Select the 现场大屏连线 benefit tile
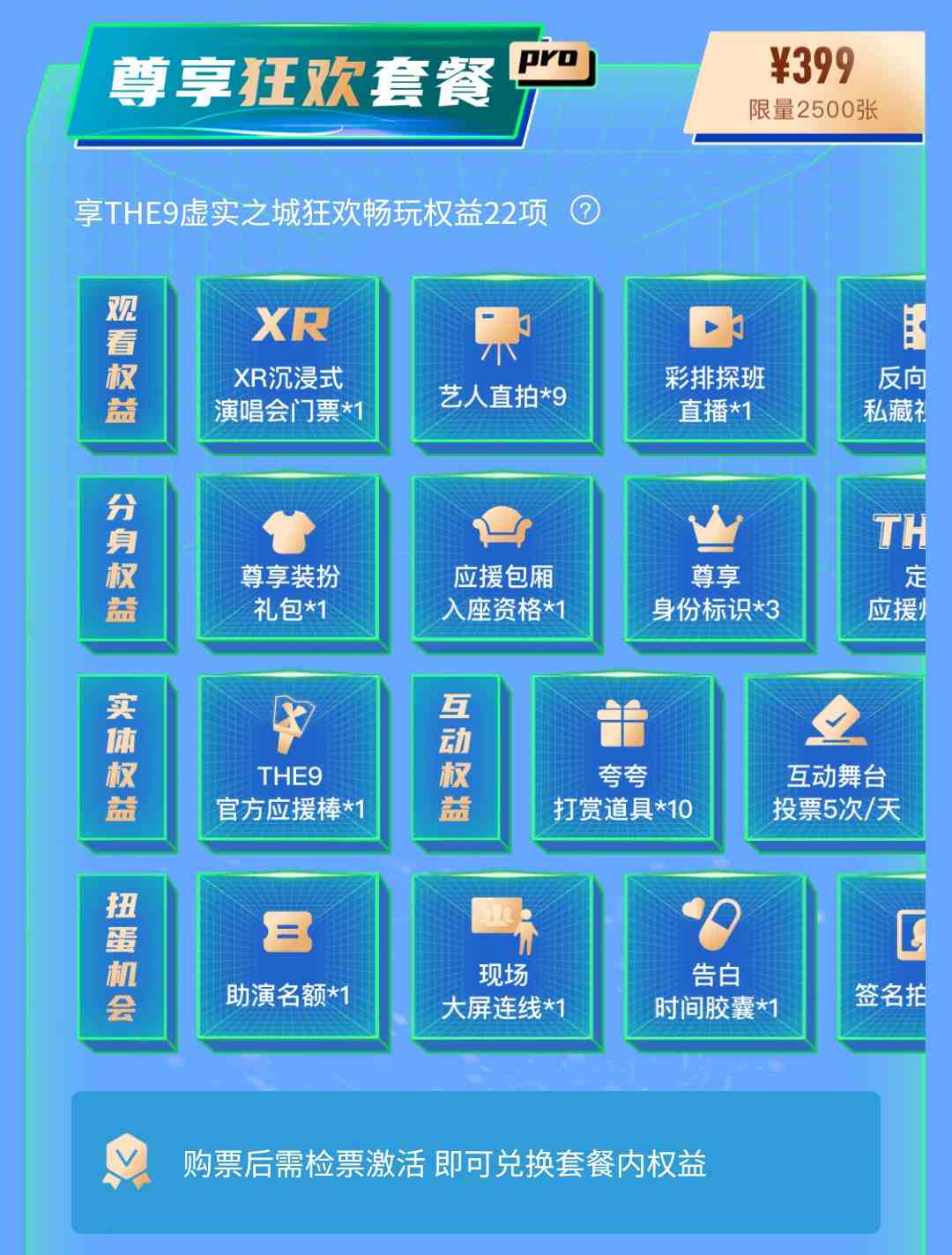Viewport: 952px width, 1255px height. (502, 957)
